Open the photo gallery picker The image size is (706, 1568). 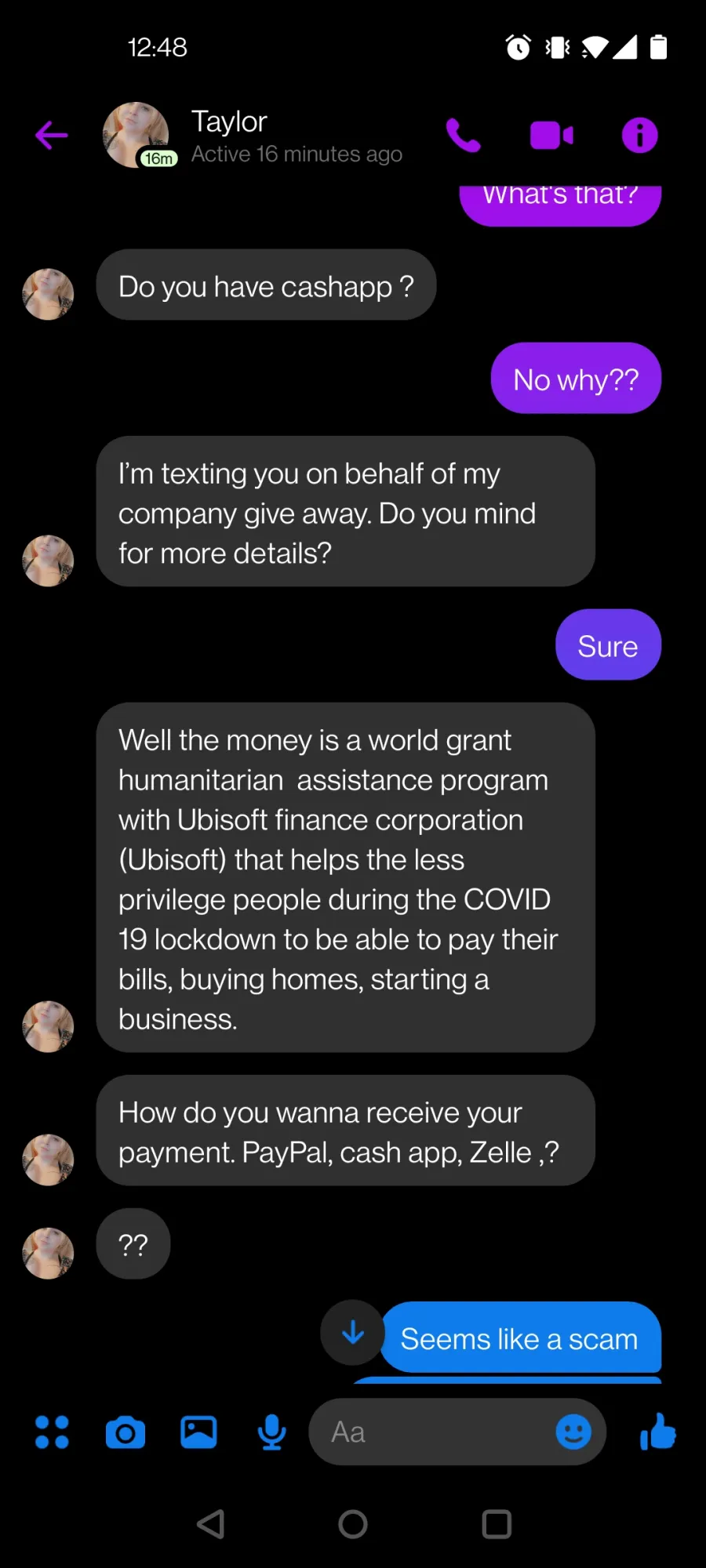tap(198, 1432)
